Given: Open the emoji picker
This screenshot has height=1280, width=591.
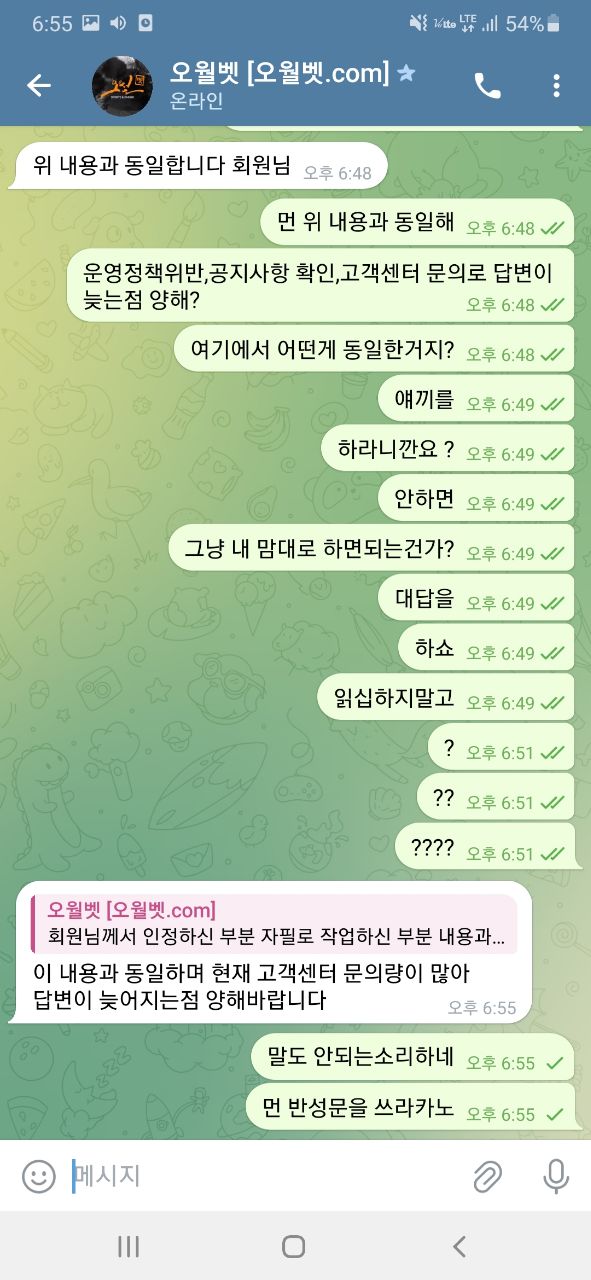Looking at the screenshot, I should click(39, 1176).
